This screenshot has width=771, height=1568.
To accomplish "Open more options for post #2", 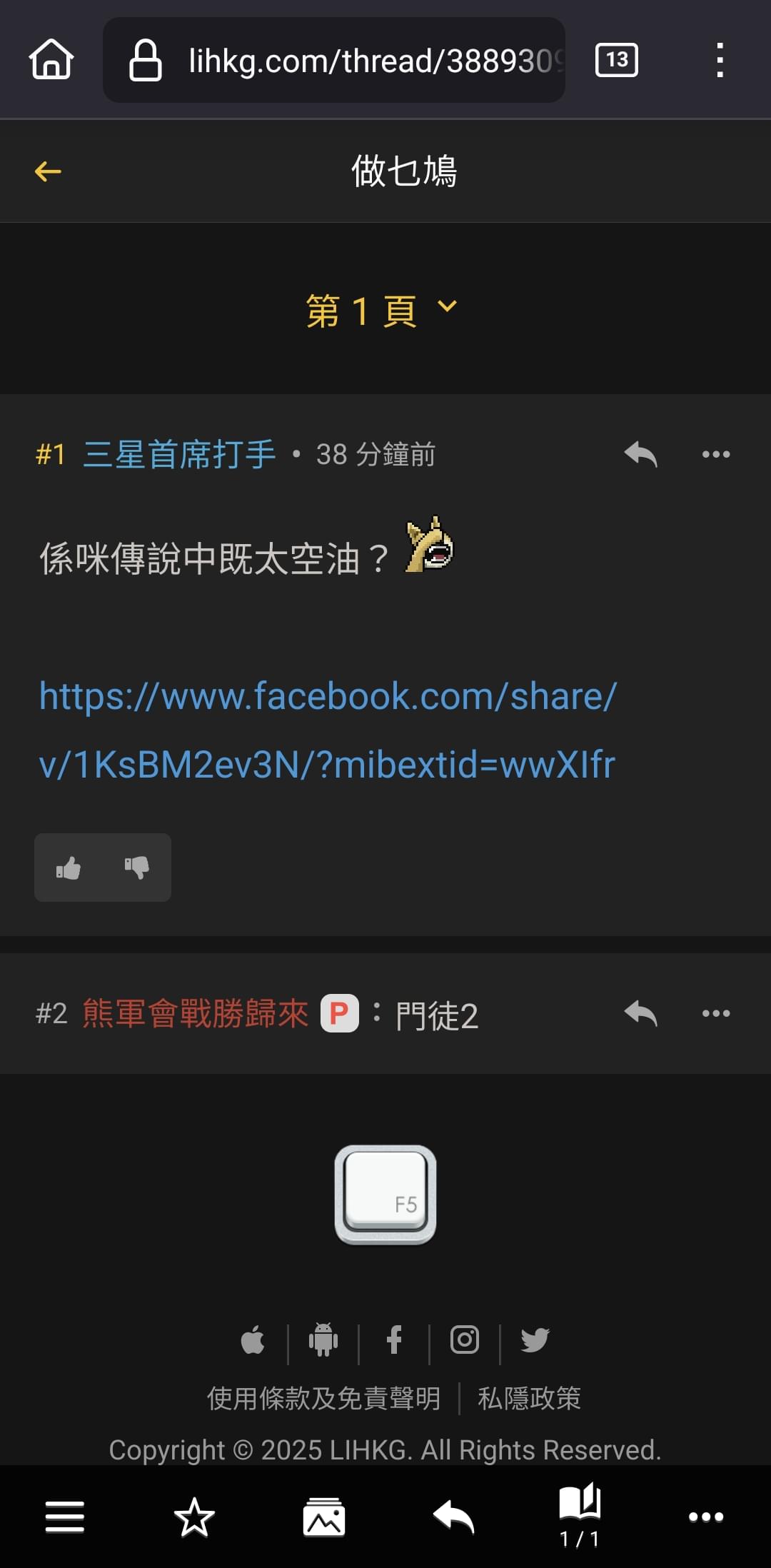I will 715,1013.
